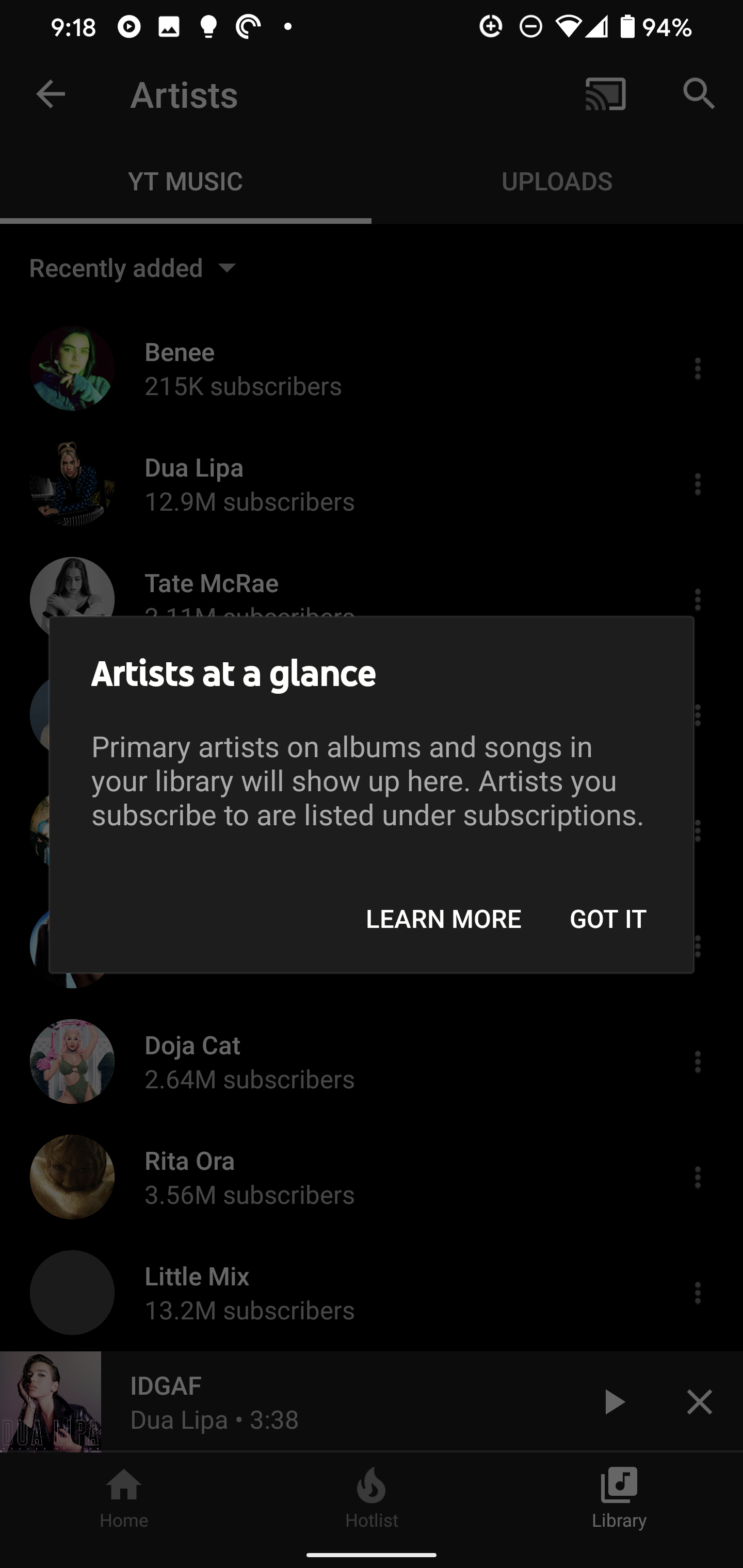Open Tate McRae's overflow menu

[x=698, y=599]
